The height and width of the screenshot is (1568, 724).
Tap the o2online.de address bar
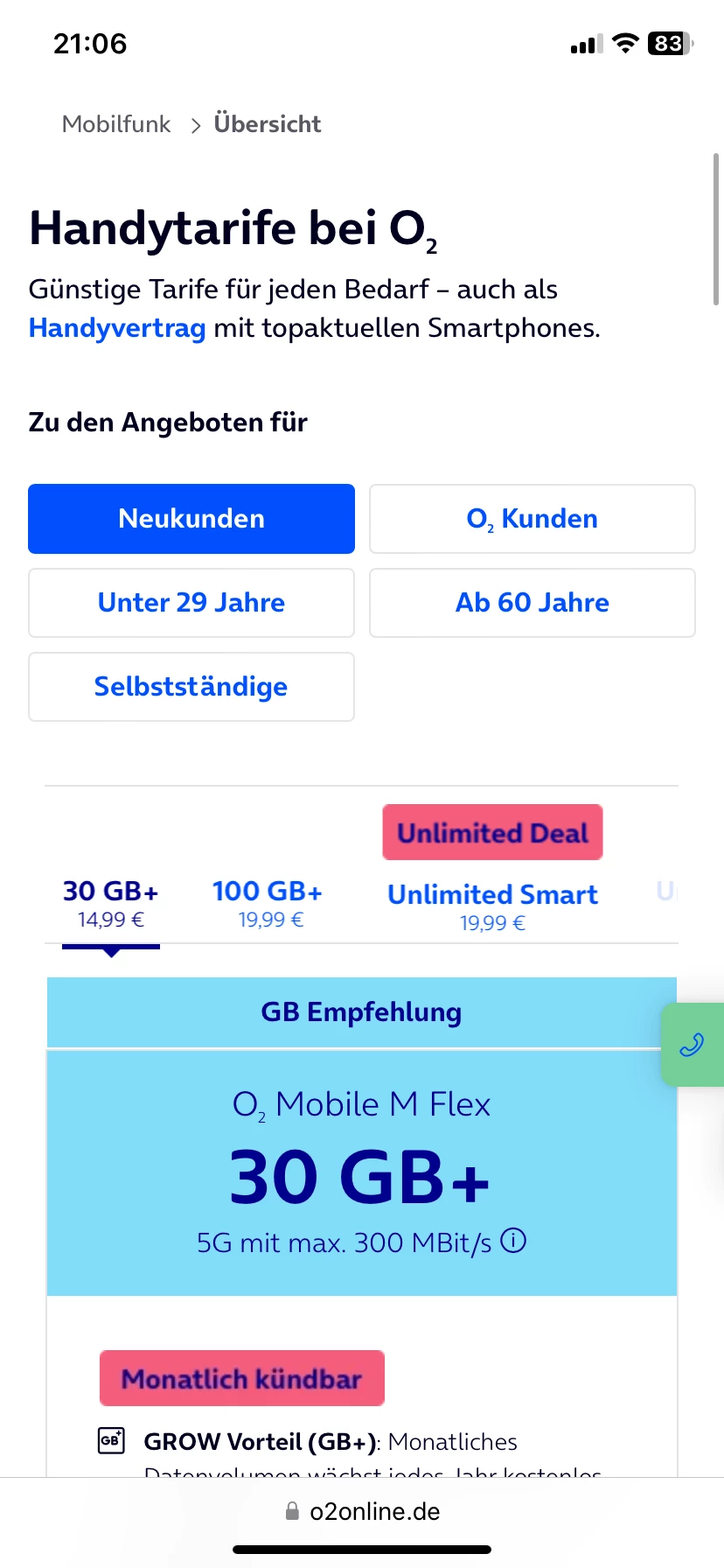point(362,1511)
